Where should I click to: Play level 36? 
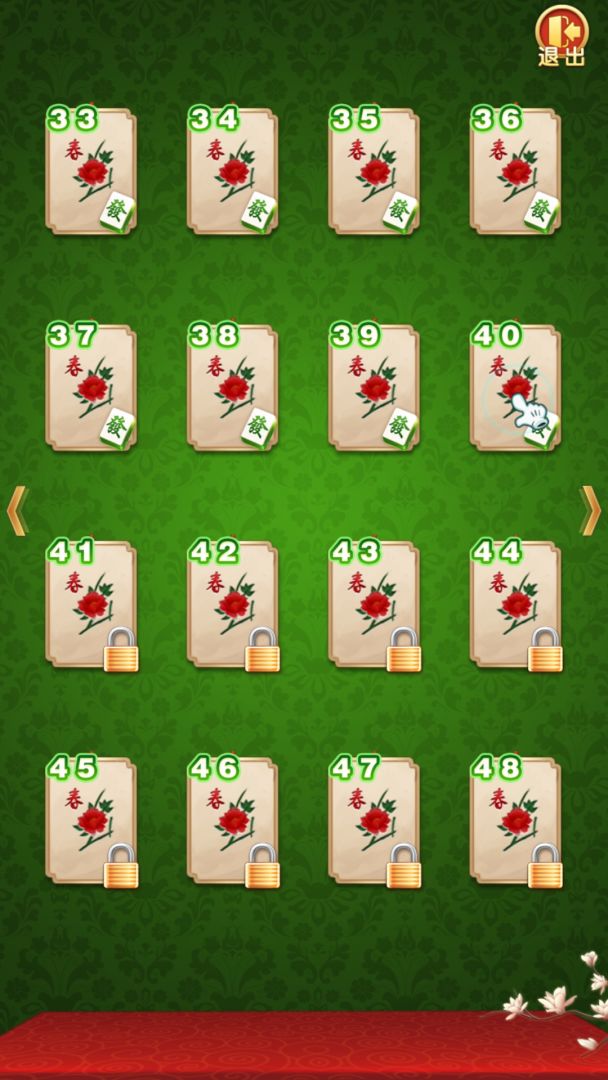(515, 172)
